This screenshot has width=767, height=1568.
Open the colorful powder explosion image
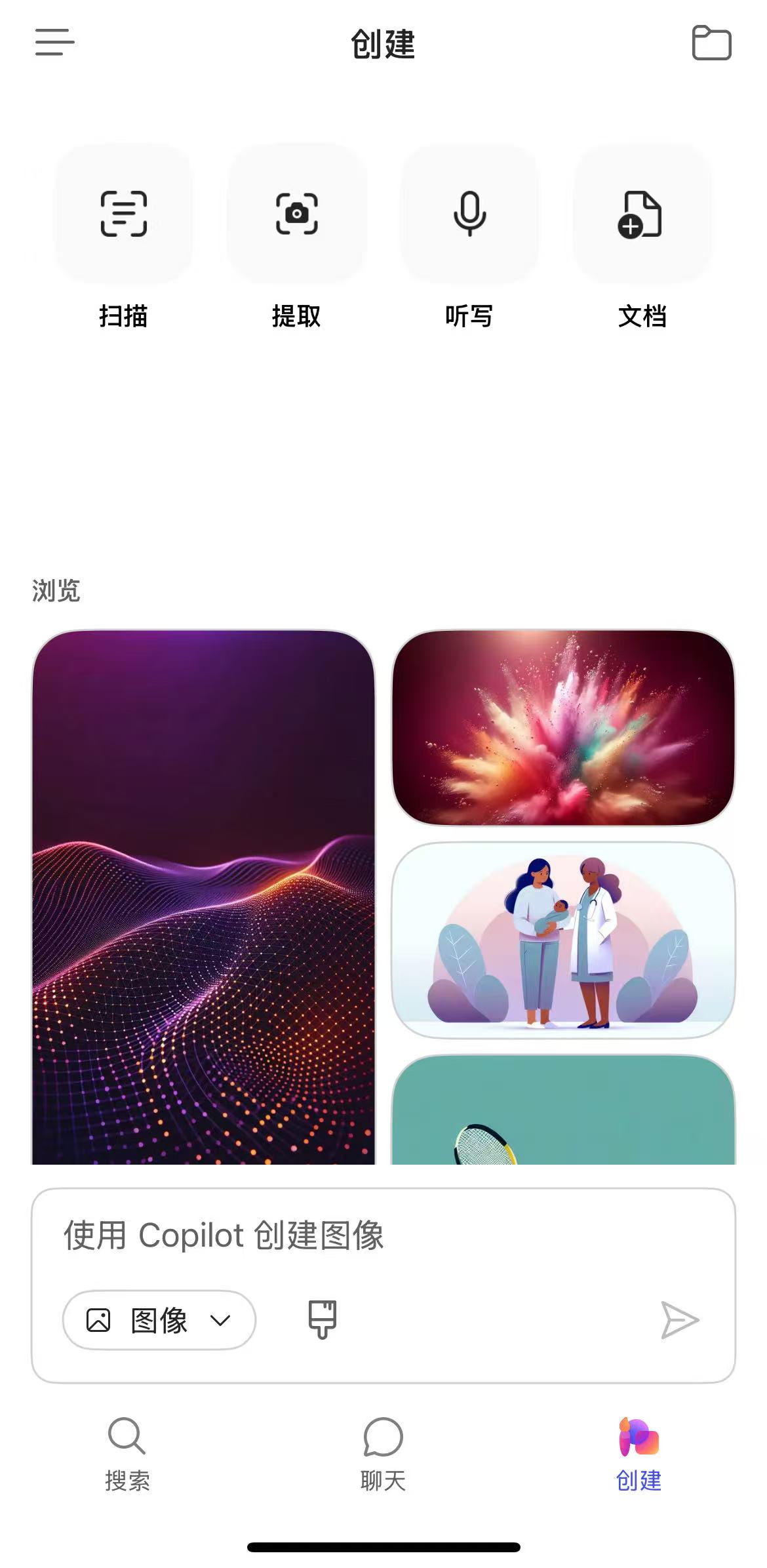(x=563, y=727)
